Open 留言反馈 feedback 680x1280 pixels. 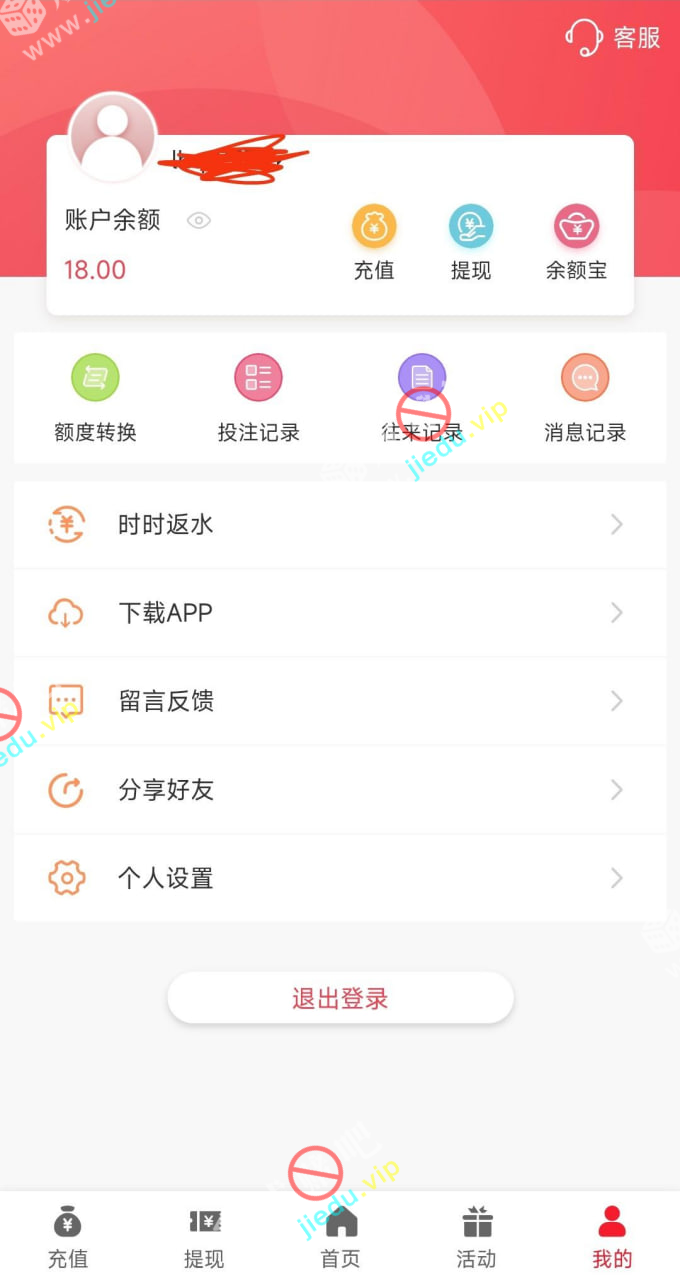click(340, 701)
